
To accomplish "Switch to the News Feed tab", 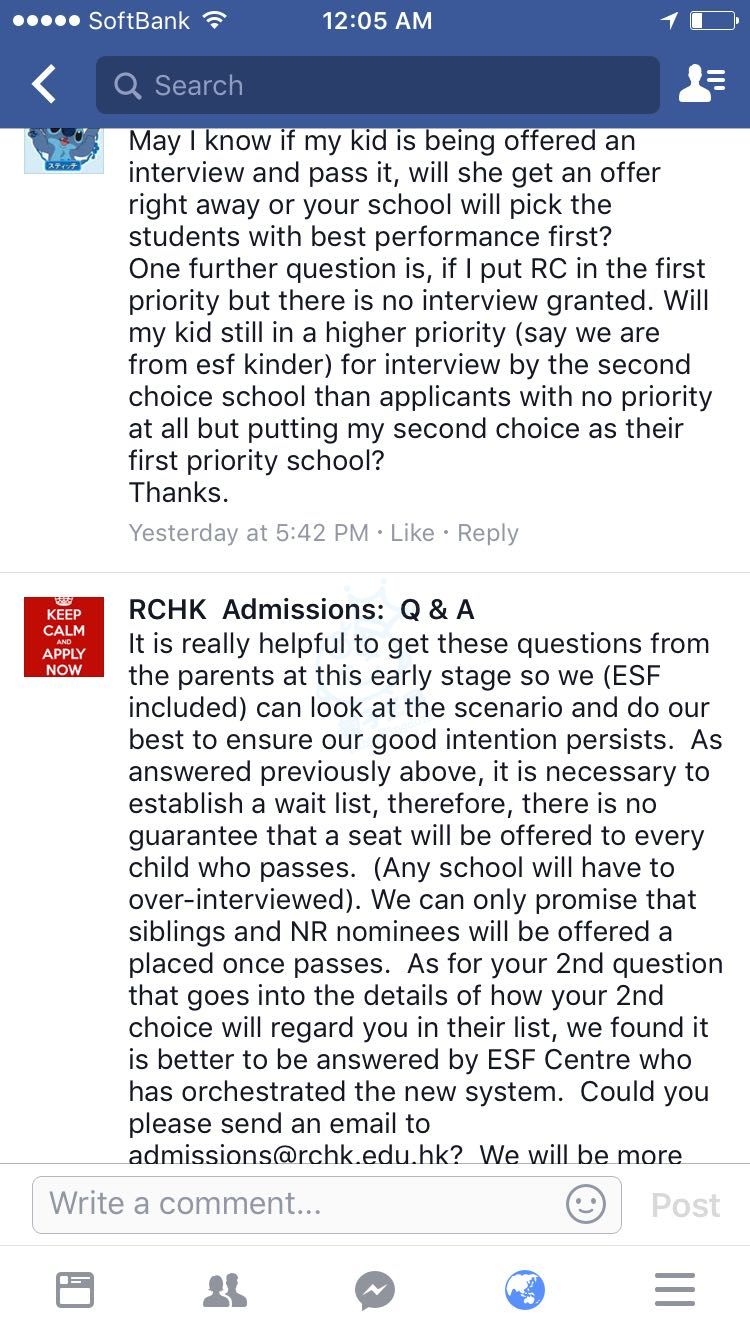I will (75, 1290).
